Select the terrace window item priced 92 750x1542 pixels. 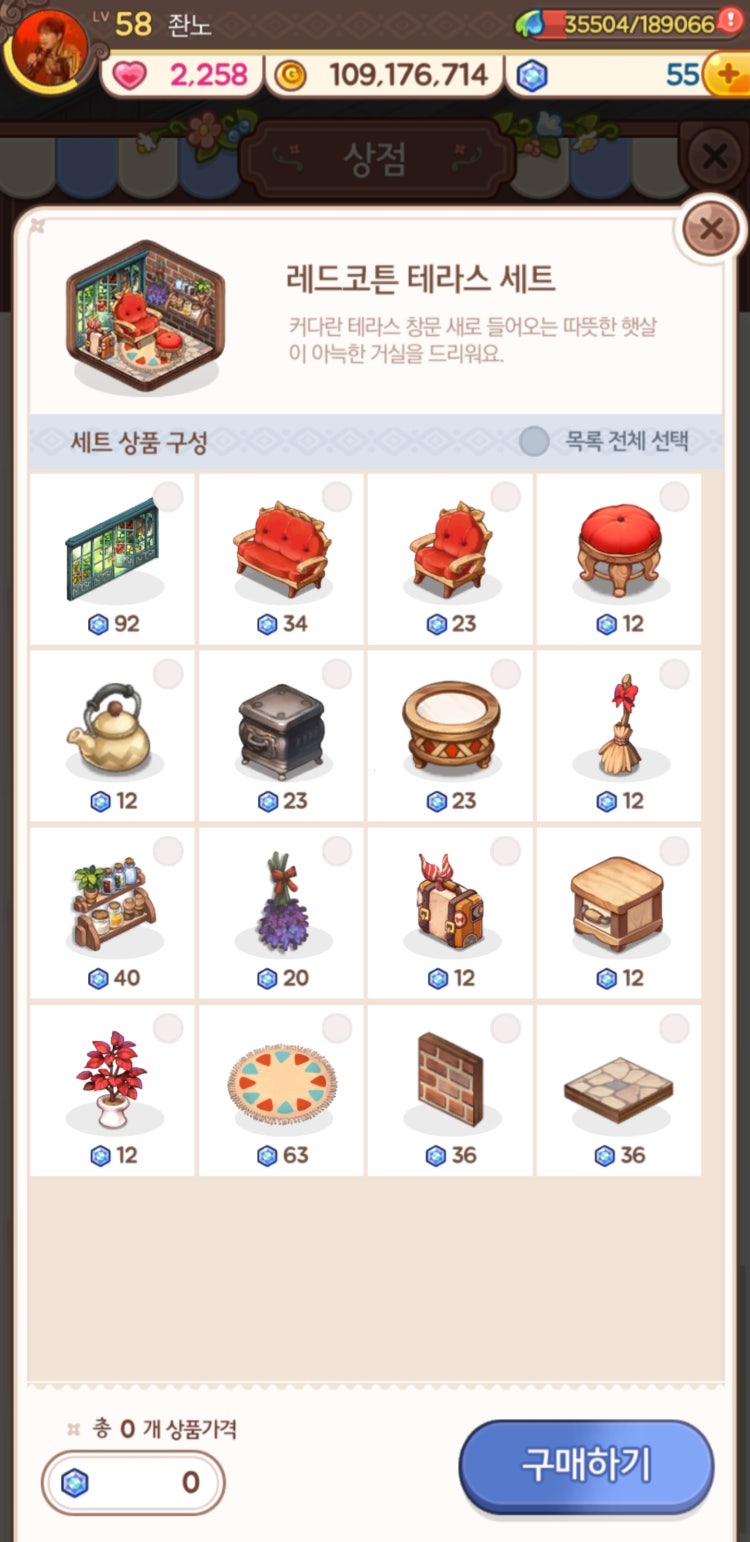pyautogui.click(x=112, y=559)
